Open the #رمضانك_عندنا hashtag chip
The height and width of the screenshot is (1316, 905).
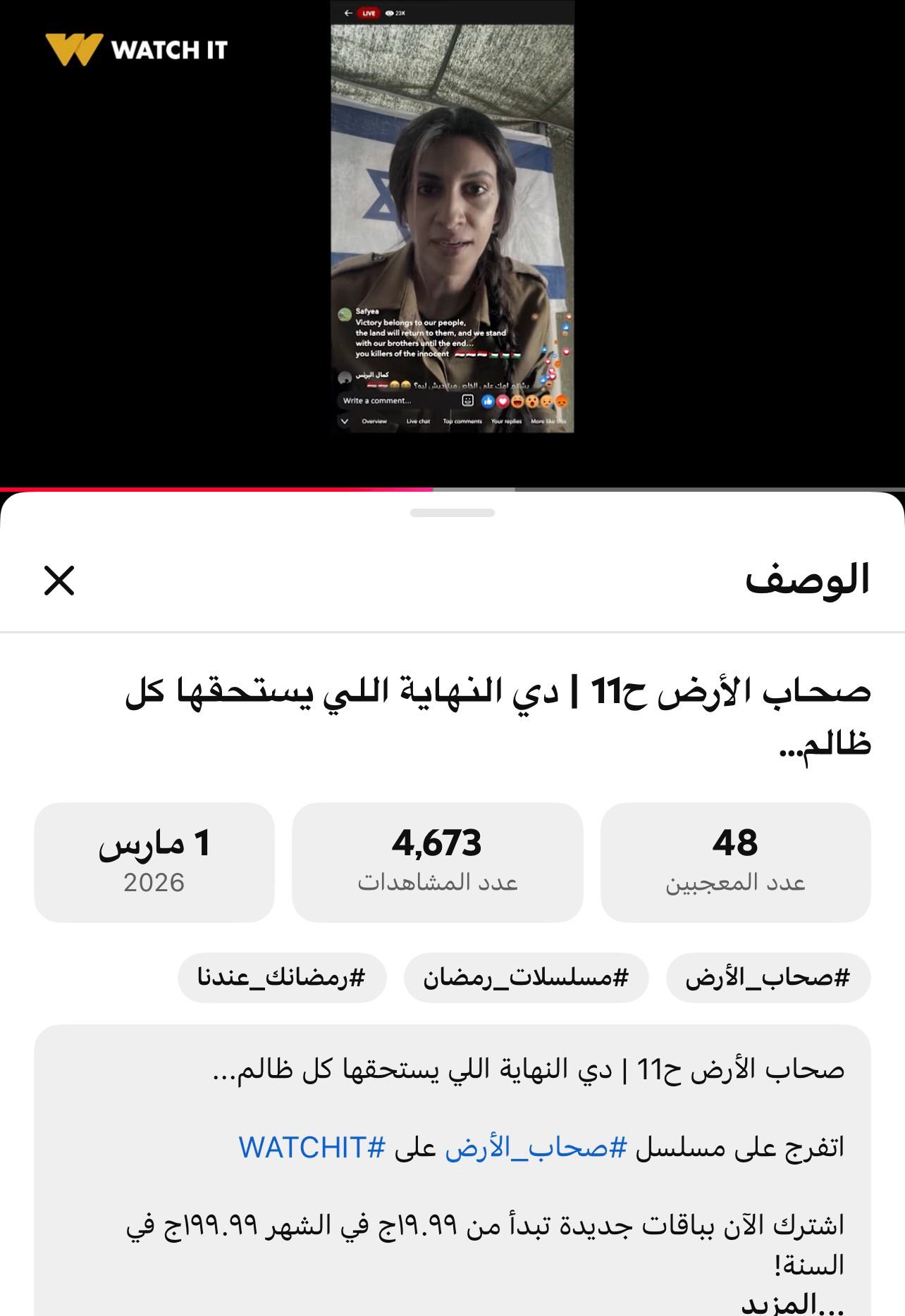click(281, 978)
